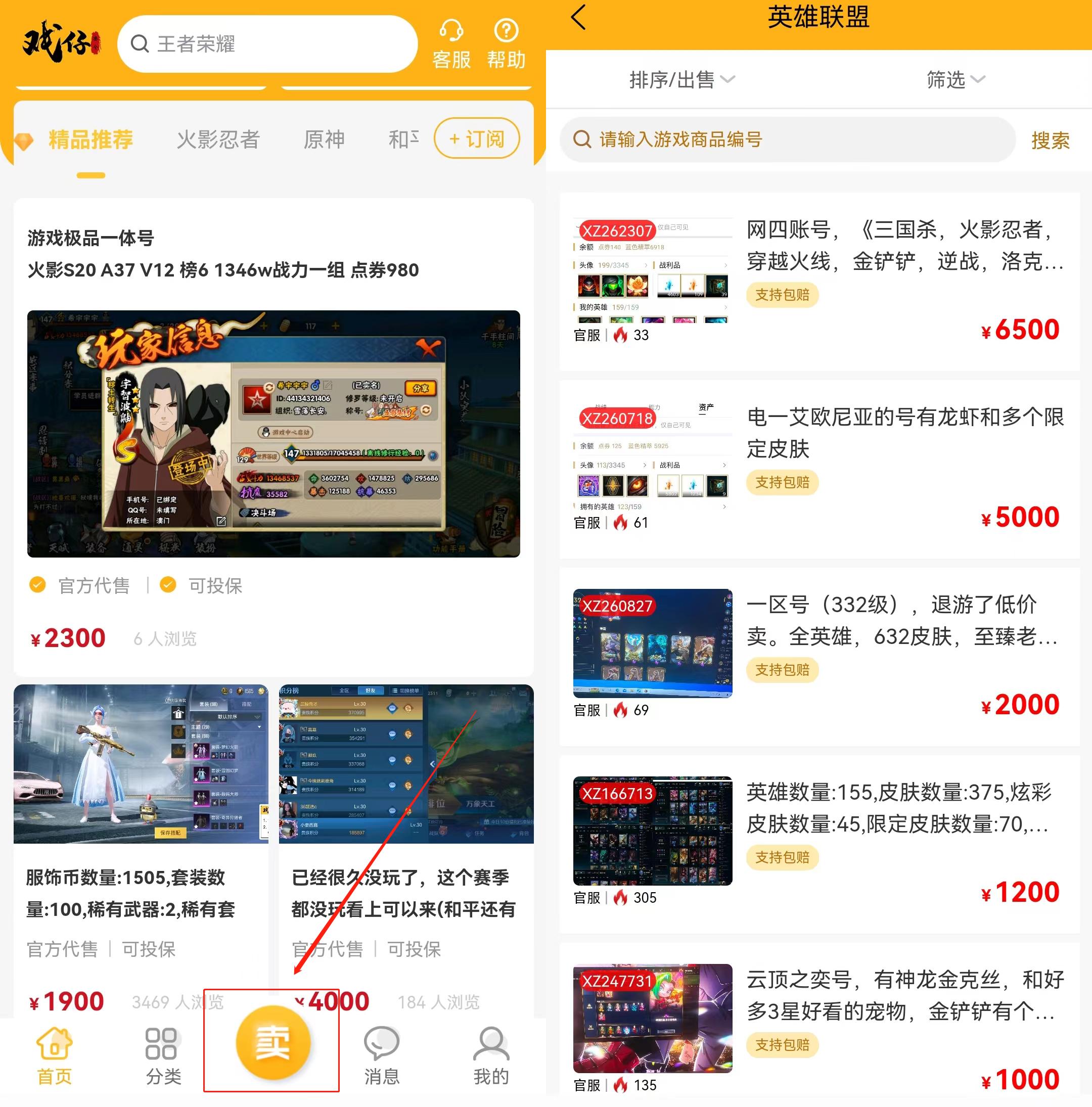The image size is (1092, 1107).
Task: Expand the 排序/出售 sort dropdown
Action: [x=681, y=80]
